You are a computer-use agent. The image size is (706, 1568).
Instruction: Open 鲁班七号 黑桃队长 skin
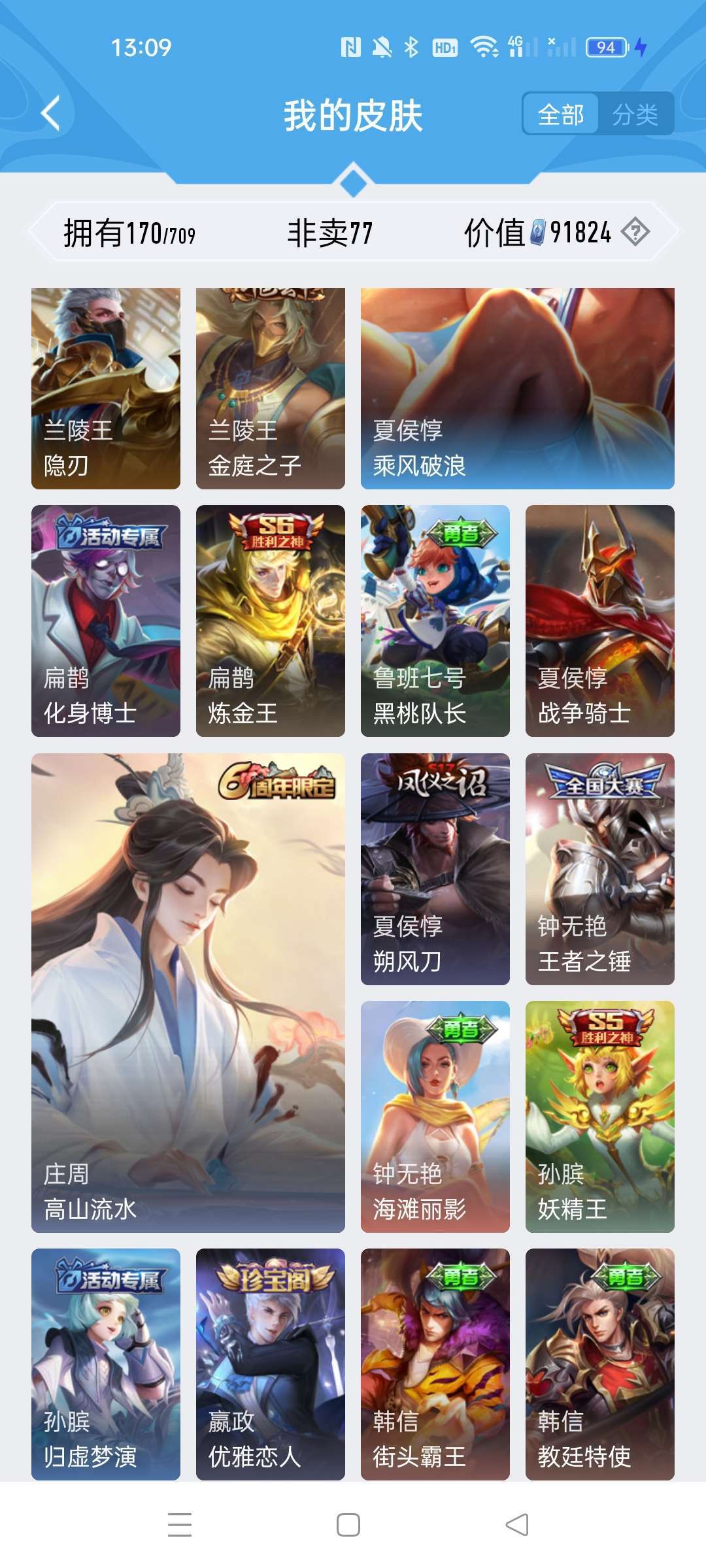click(x=435, y=621)
